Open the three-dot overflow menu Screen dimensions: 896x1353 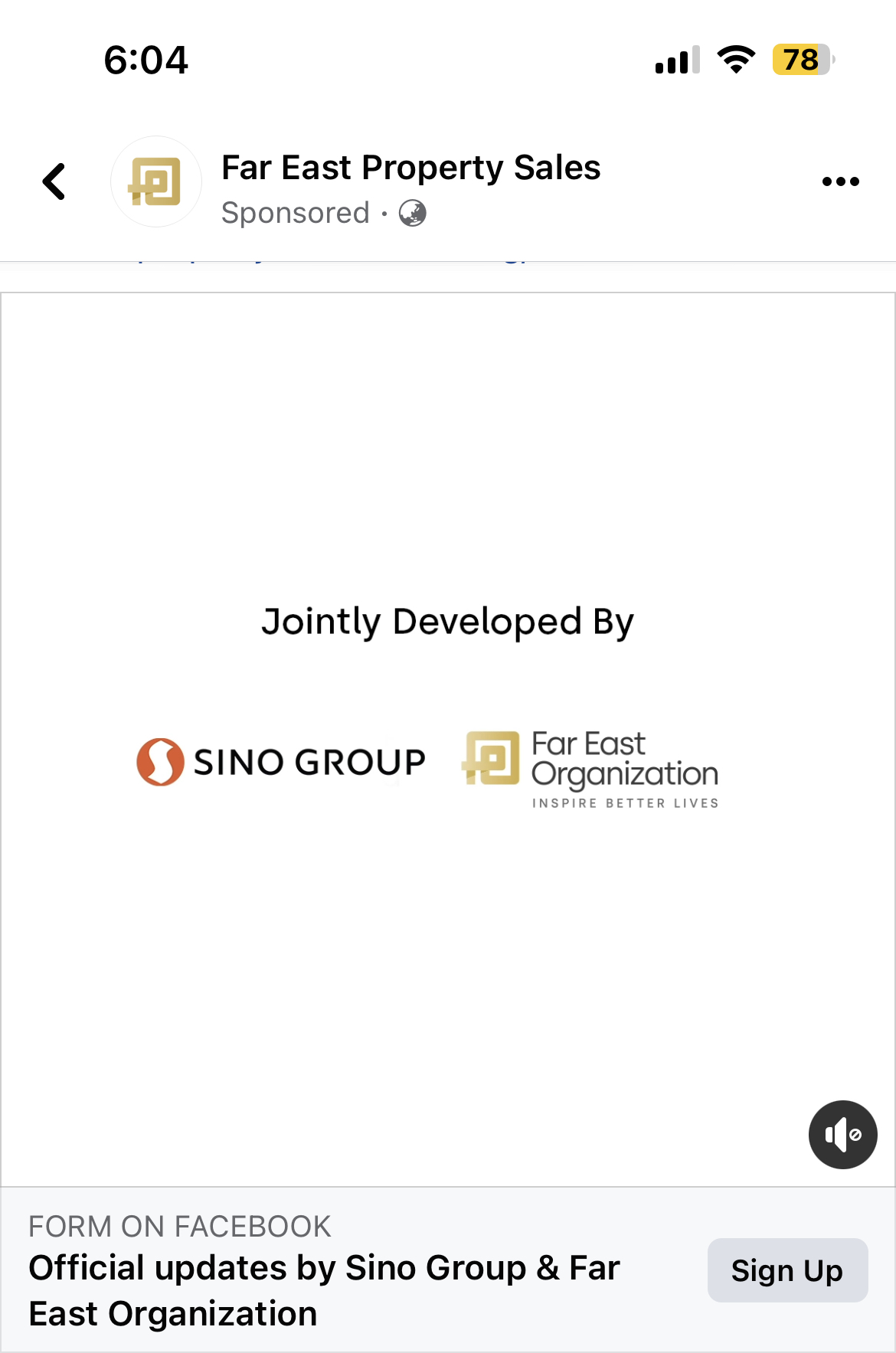[840, 182]
